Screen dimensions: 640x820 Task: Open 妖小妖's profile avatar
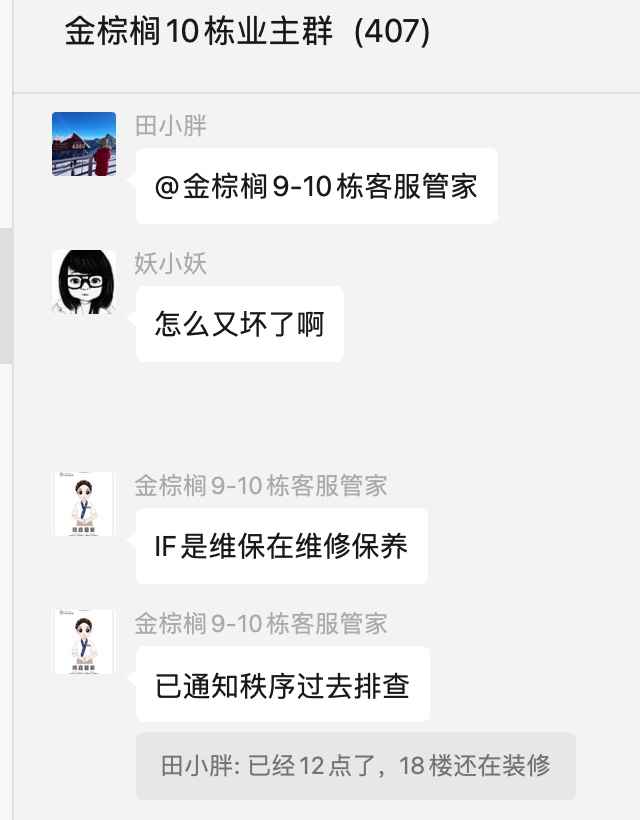pyautogui.click(x=84, y=282)
